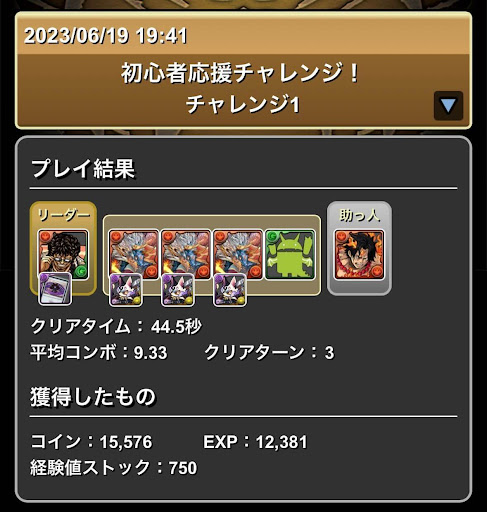Expand the dungeon dropdown arrow

click(x=448, y=106)
